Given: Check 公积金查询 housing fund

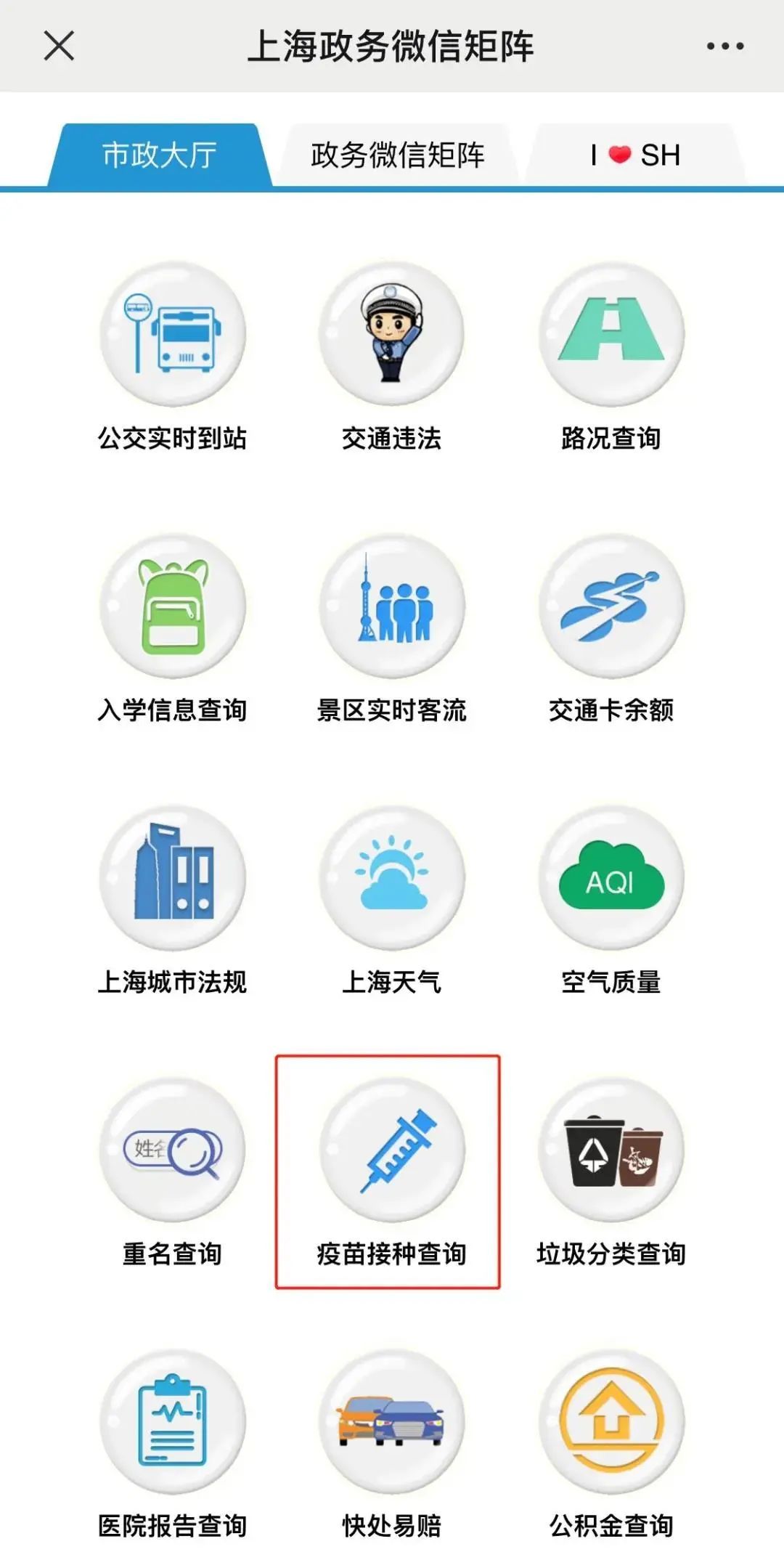Looking at the screenshot, I should (x=611, y=1422).
